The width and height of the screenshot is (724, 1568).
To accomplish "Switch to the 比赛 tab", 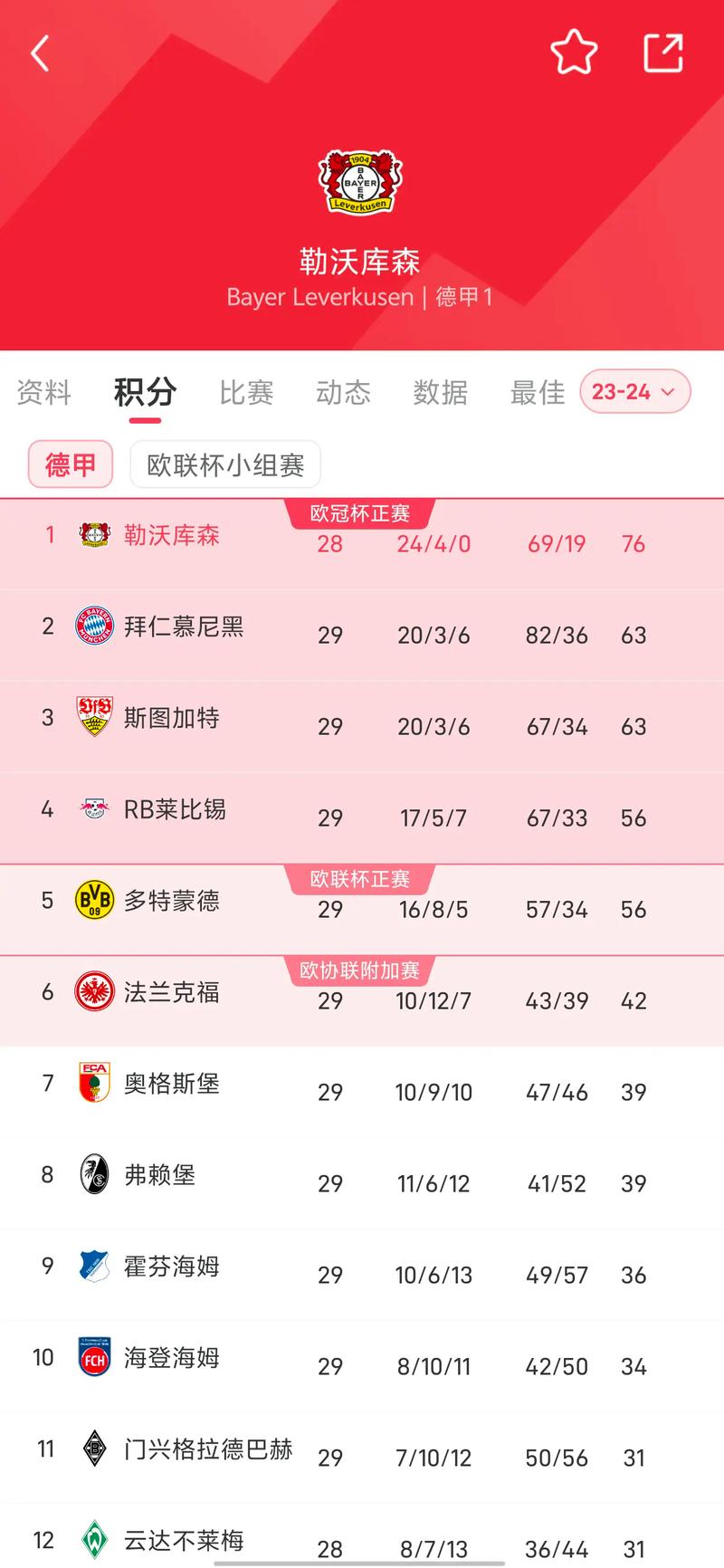I will 246,392.
